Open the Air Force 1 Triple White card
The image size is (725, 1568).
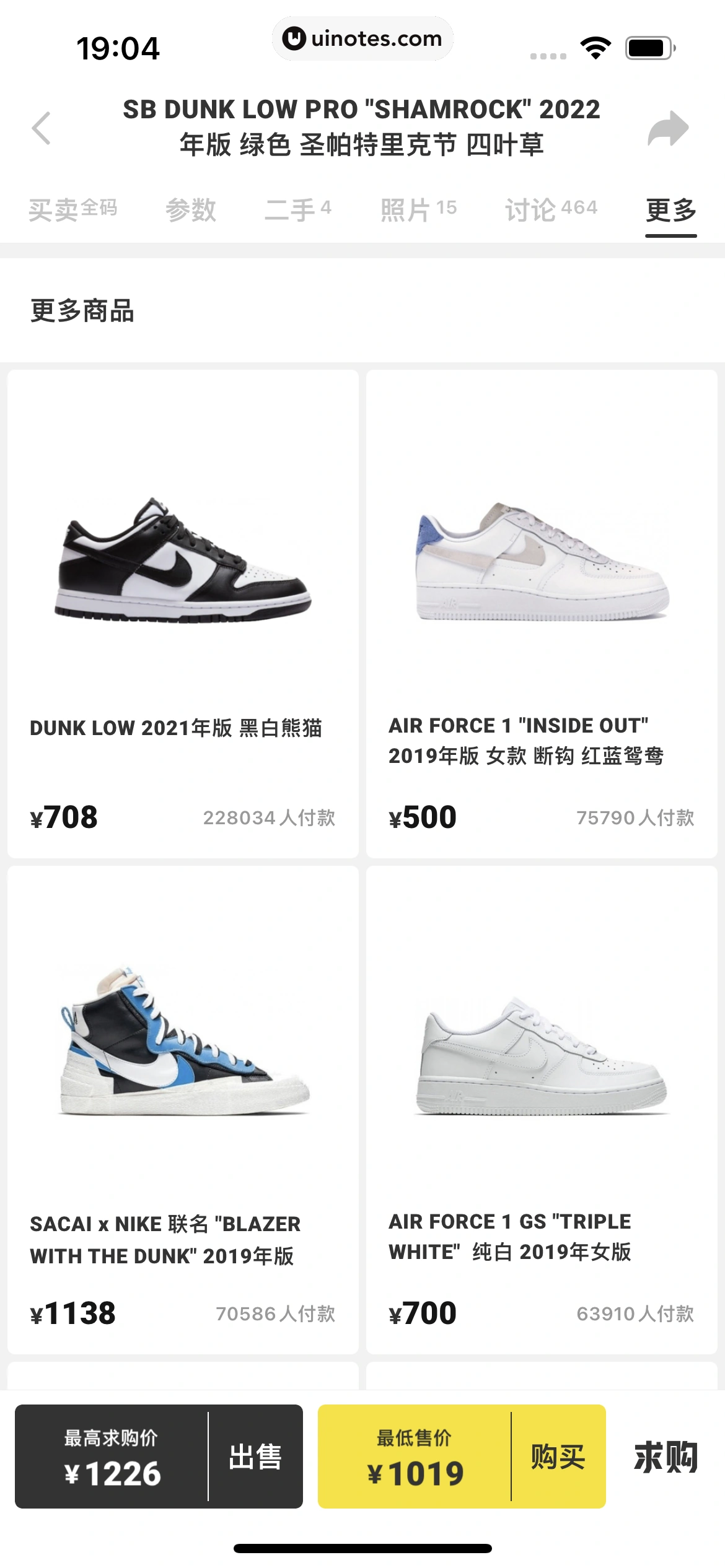tap(542, 1108)
